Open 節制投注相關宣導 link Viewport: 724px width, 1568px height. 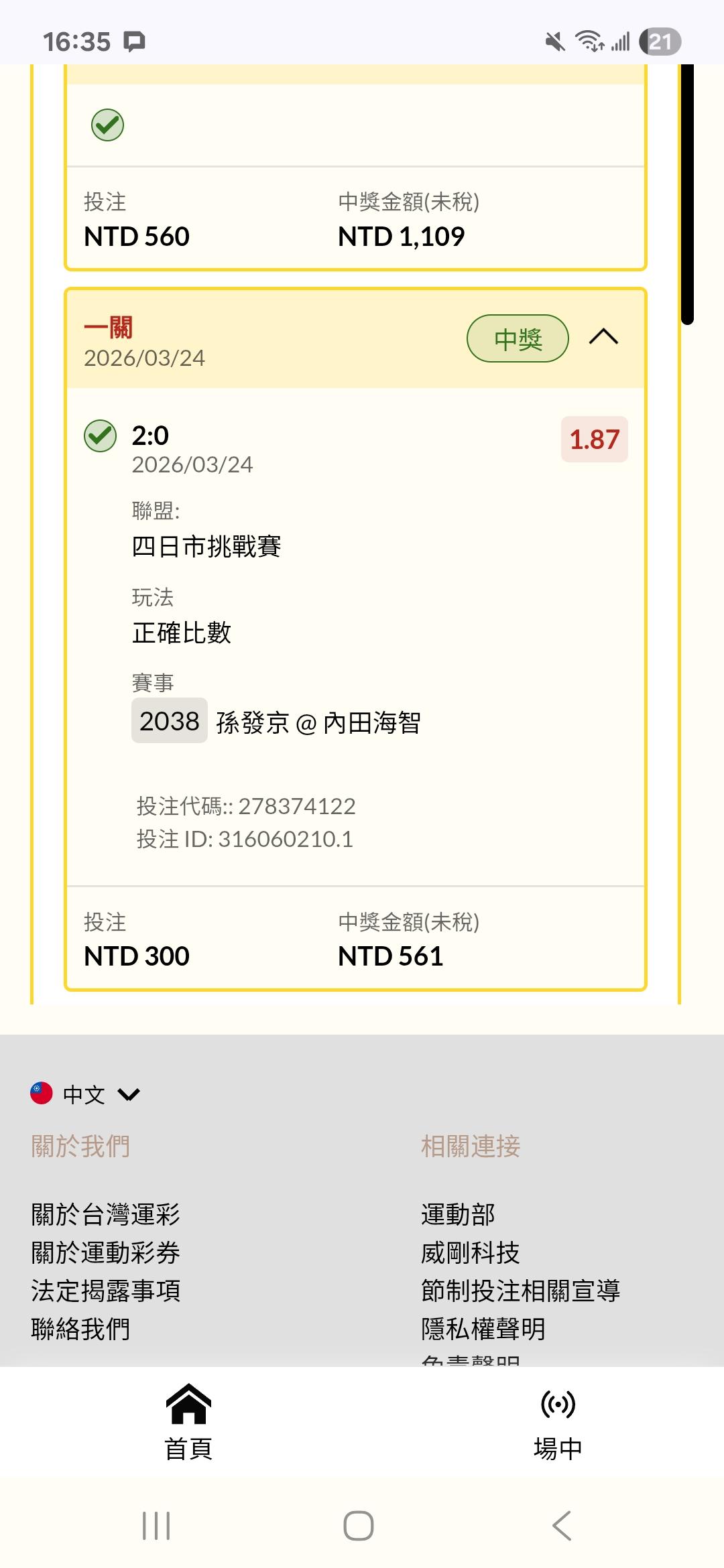pyautogui.click(x=520, y=1291)
